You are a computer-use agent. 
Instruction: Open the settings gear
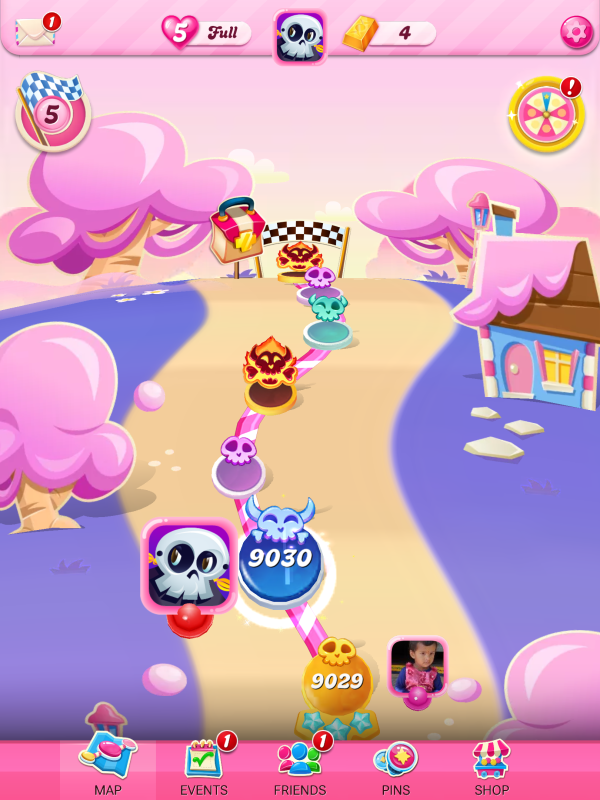(x=576, y=32)
